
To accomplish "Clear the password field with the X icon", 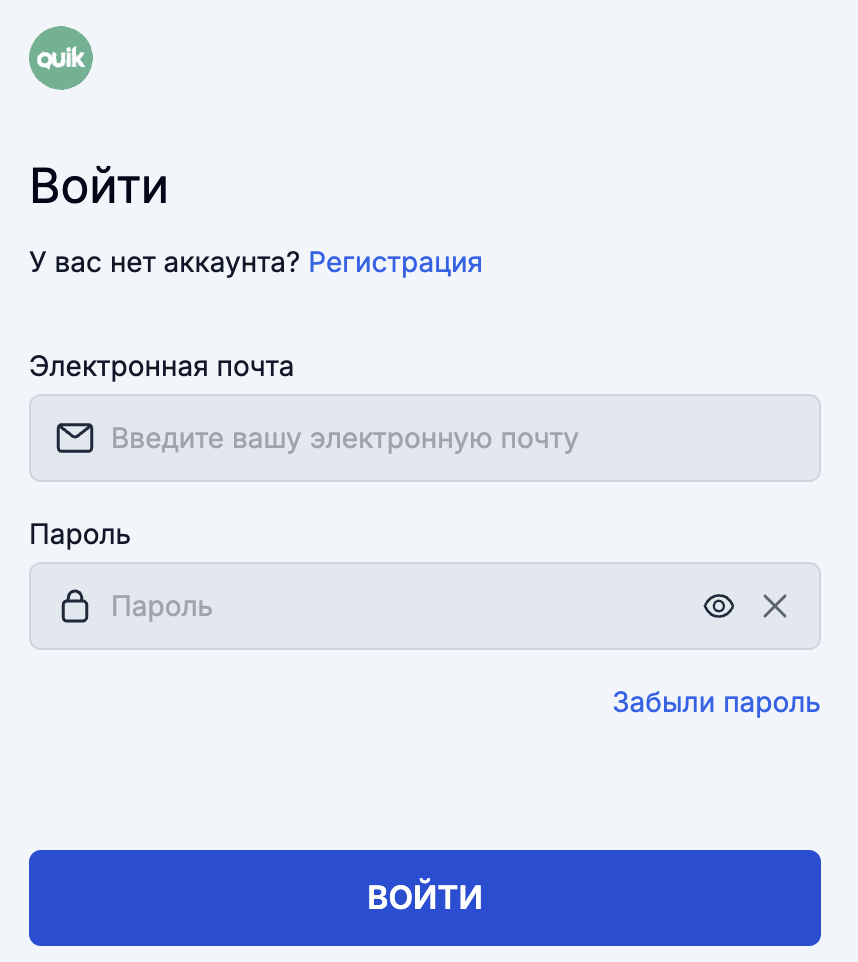I will click(x=776, y=605).
